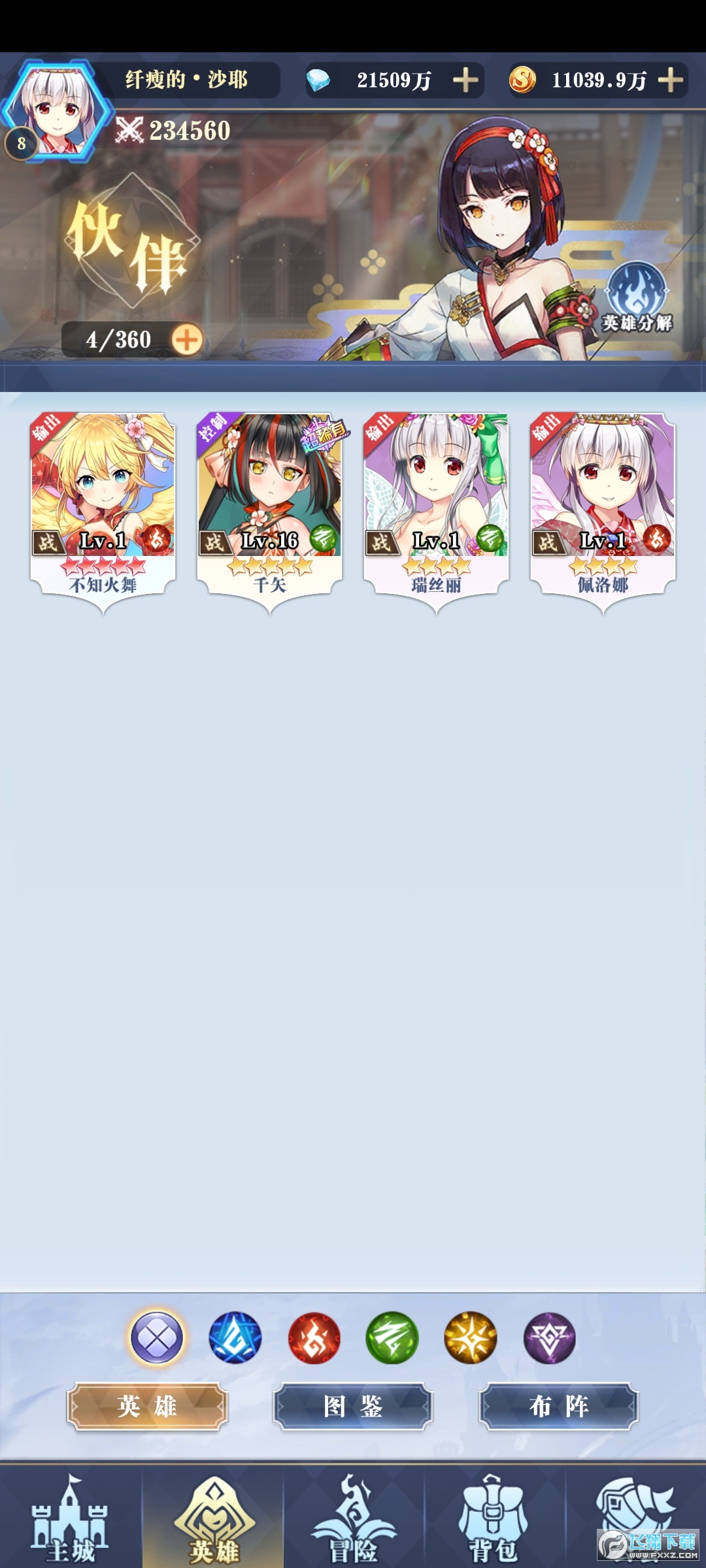Open the hero card 佩洛娜

click(x=603, y=503)
